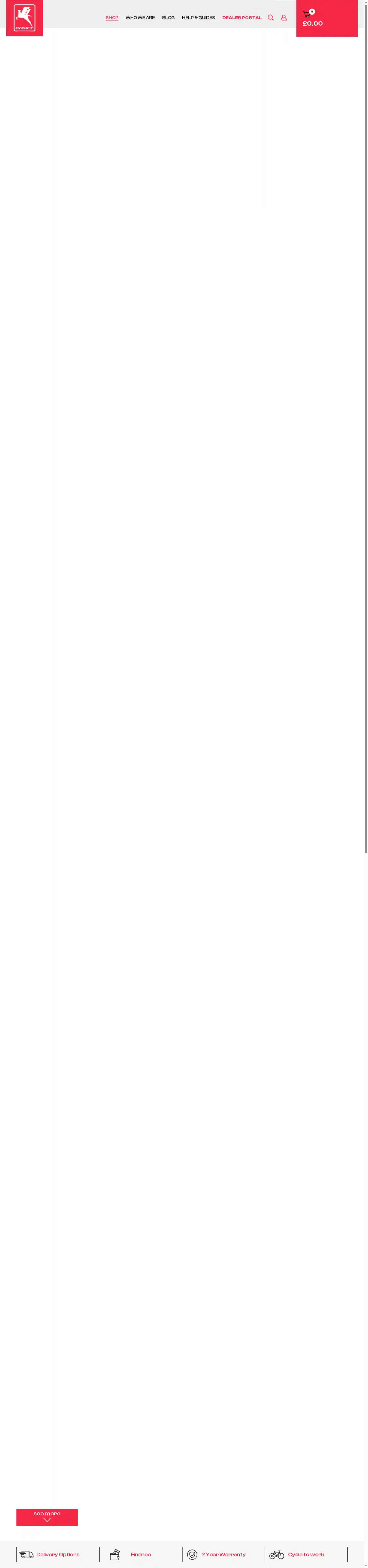This screenshot has height=1568, width=368.
Task: Expand with the see more button
Action: pos(47,1516)
